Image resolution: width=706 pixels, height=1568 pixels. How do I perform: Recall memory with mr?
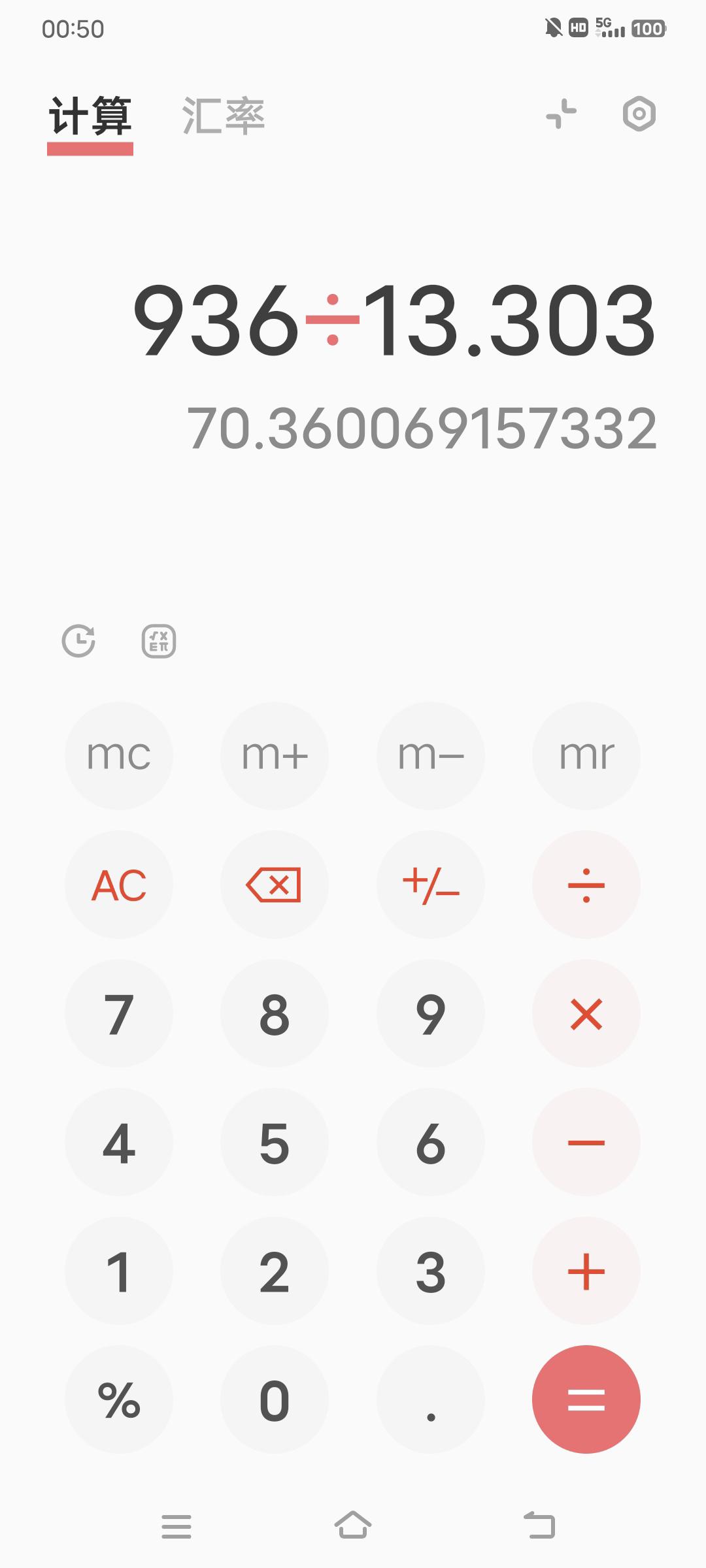point(586,756)
